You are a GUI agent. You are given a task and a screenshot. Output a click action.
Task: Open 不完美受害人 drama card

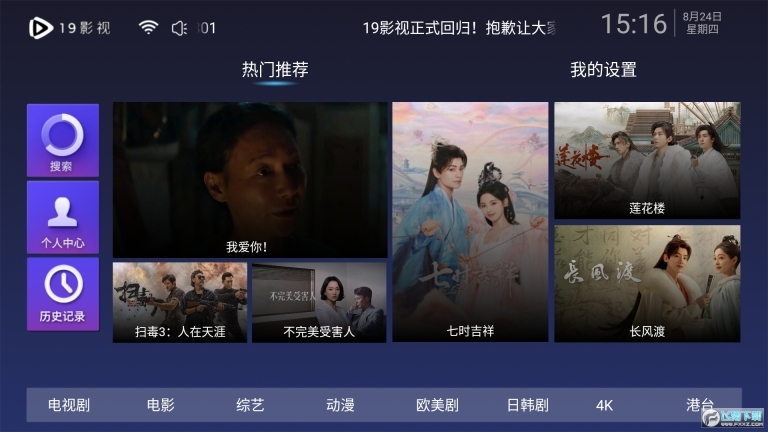tap(319, 302)
